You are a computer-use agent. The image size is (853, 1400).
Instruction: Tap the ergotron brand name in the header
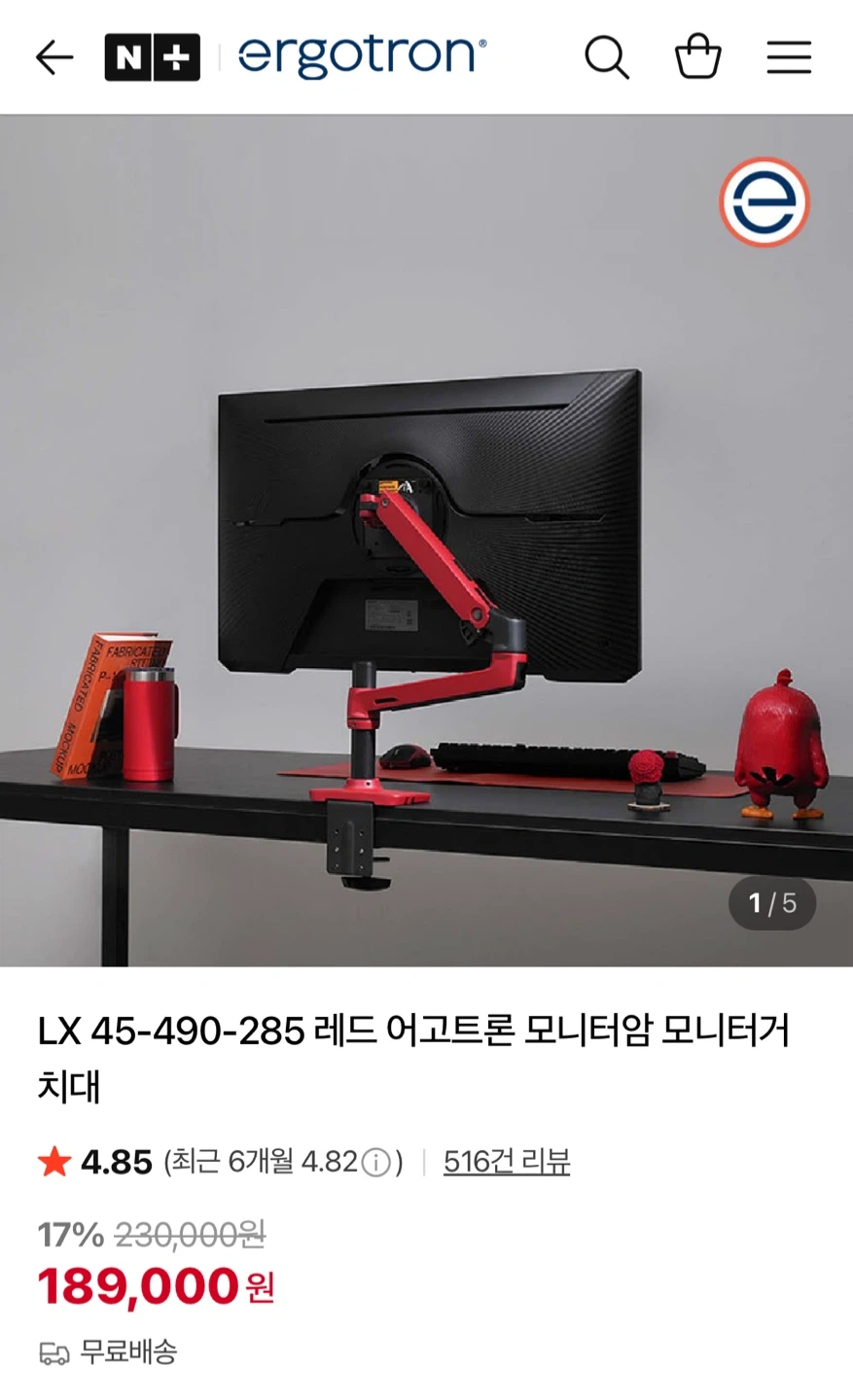pos(357,55)
